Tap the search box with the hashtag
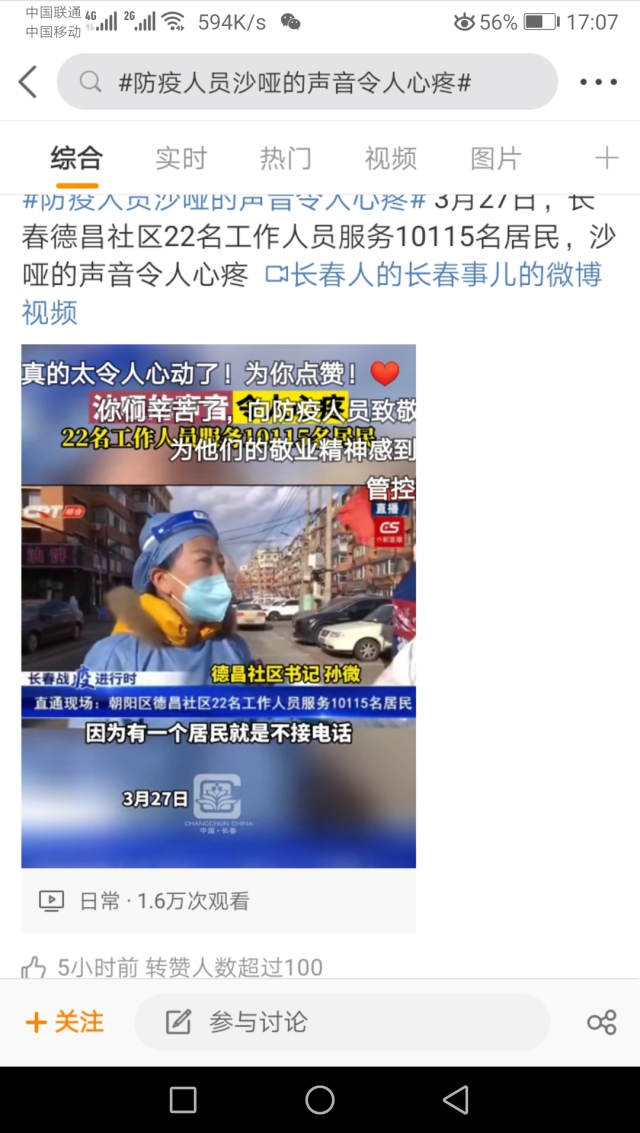 pos(307,82)
